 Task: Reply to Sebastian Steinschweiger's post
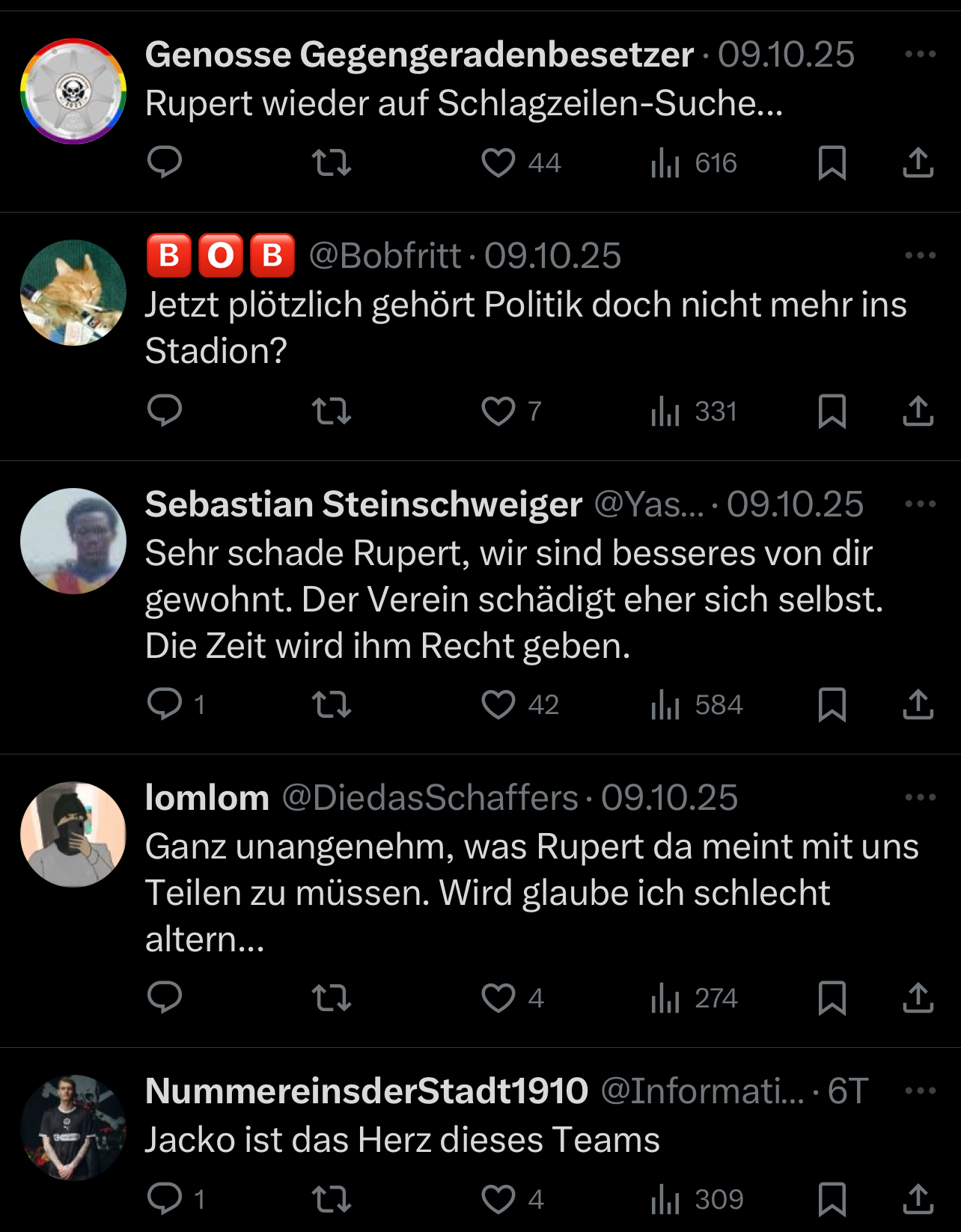point(165,704)
